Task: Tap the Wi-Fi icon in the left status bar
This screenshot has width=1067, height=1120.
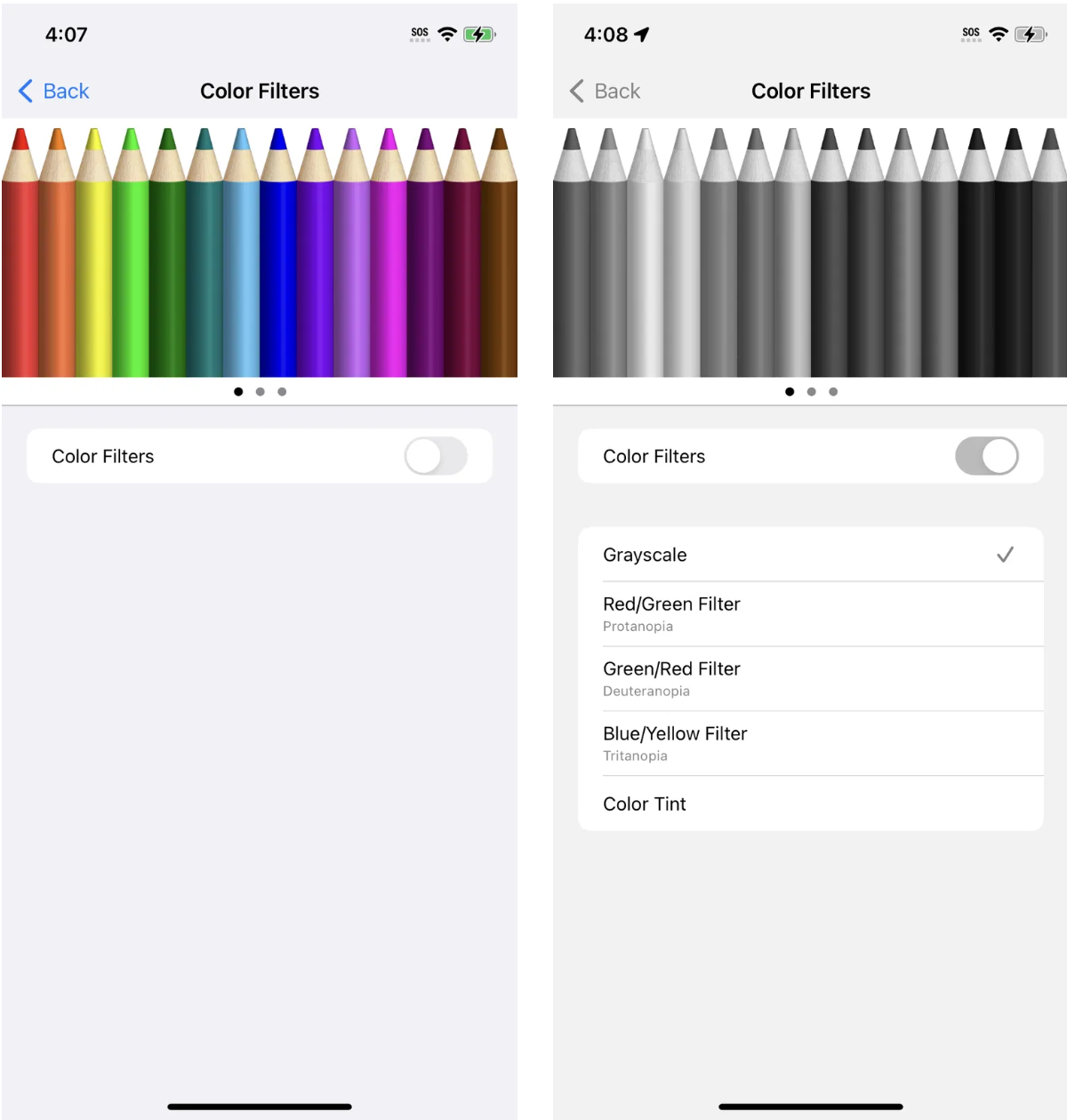Action: (446, 33)
